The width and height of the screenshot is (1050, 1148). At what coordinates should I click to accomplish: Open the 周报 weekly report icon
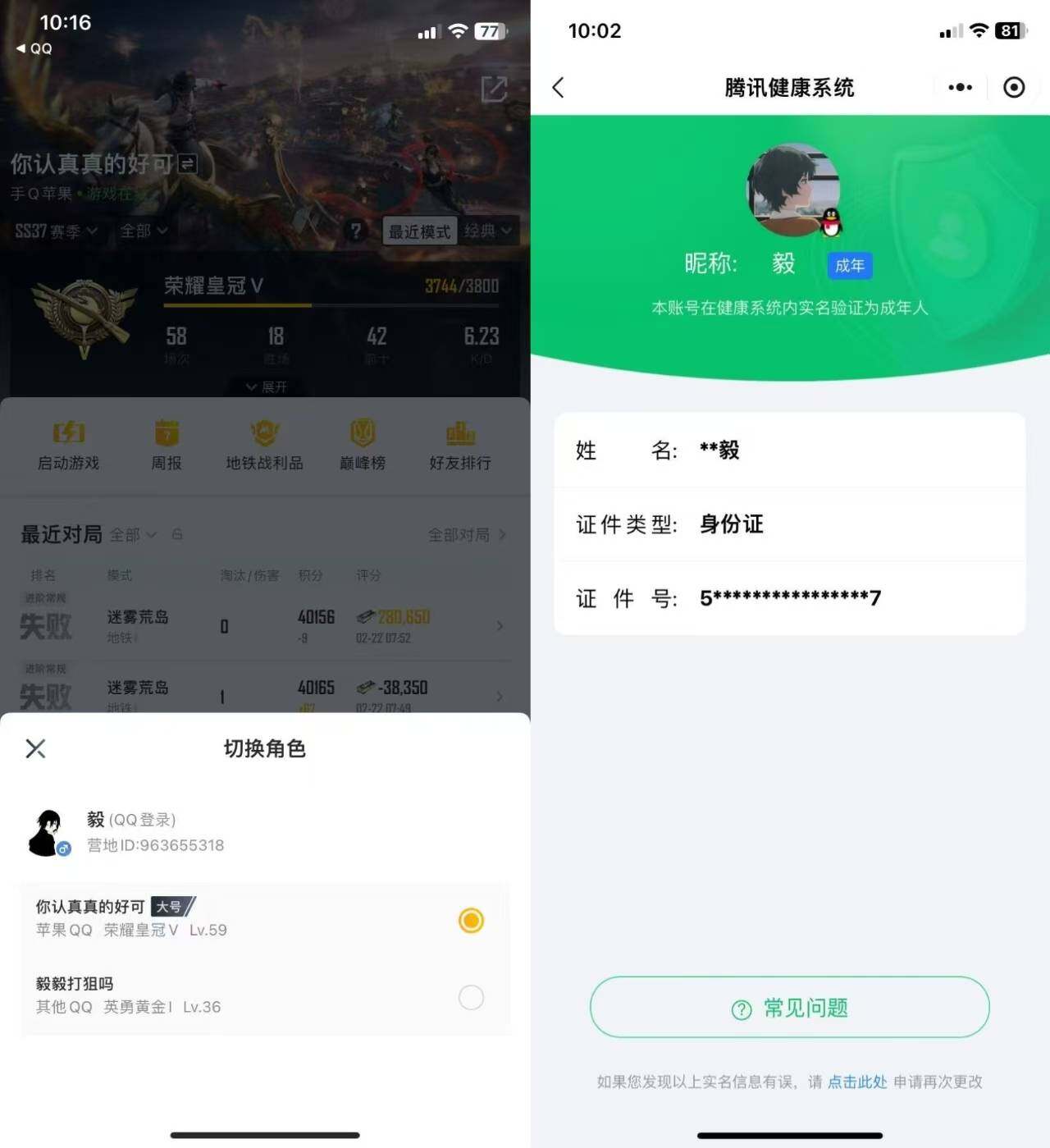coord(167,444)
